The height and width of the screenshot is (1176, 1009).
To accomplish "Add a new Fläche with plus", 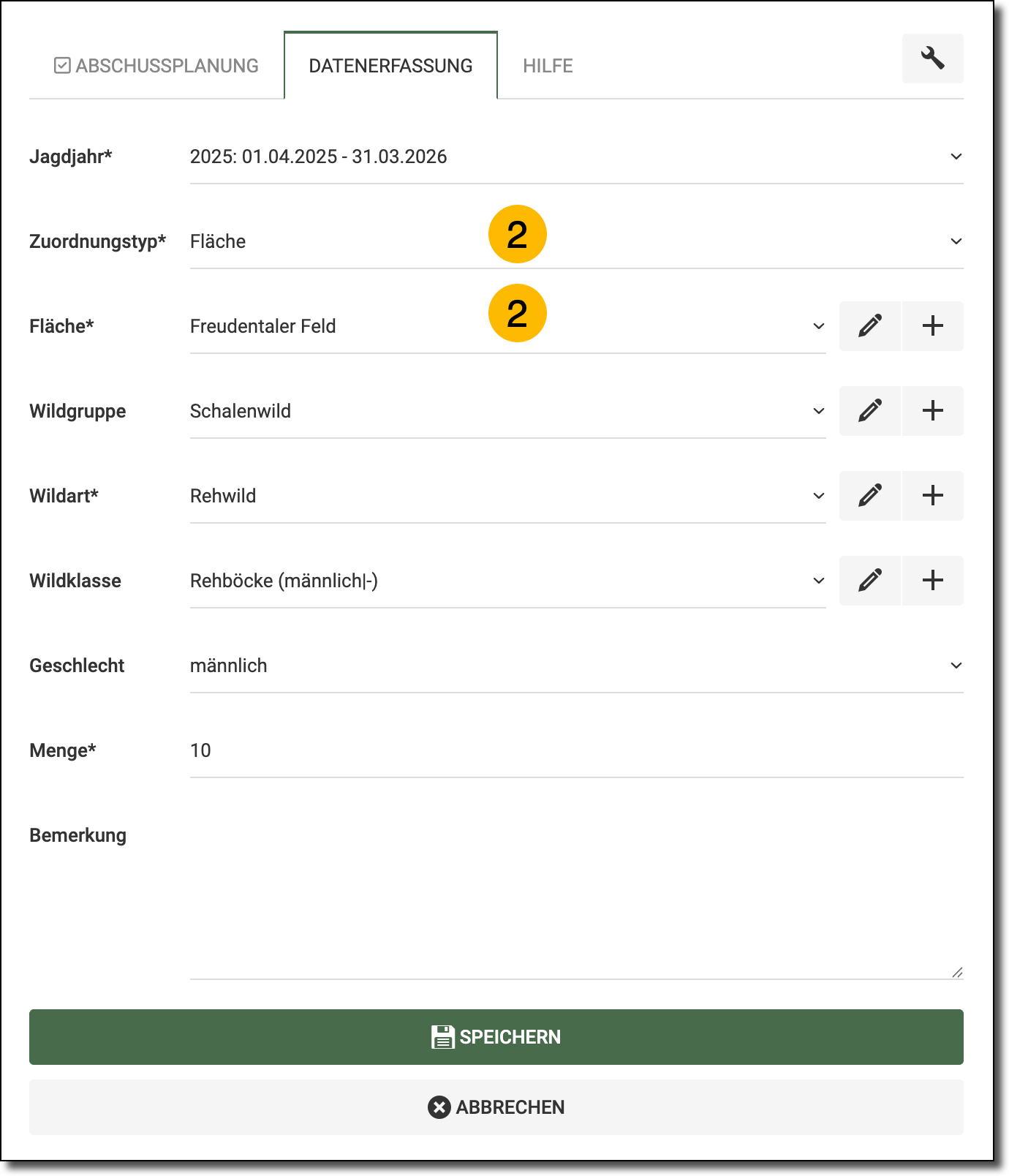I will 932,326.
